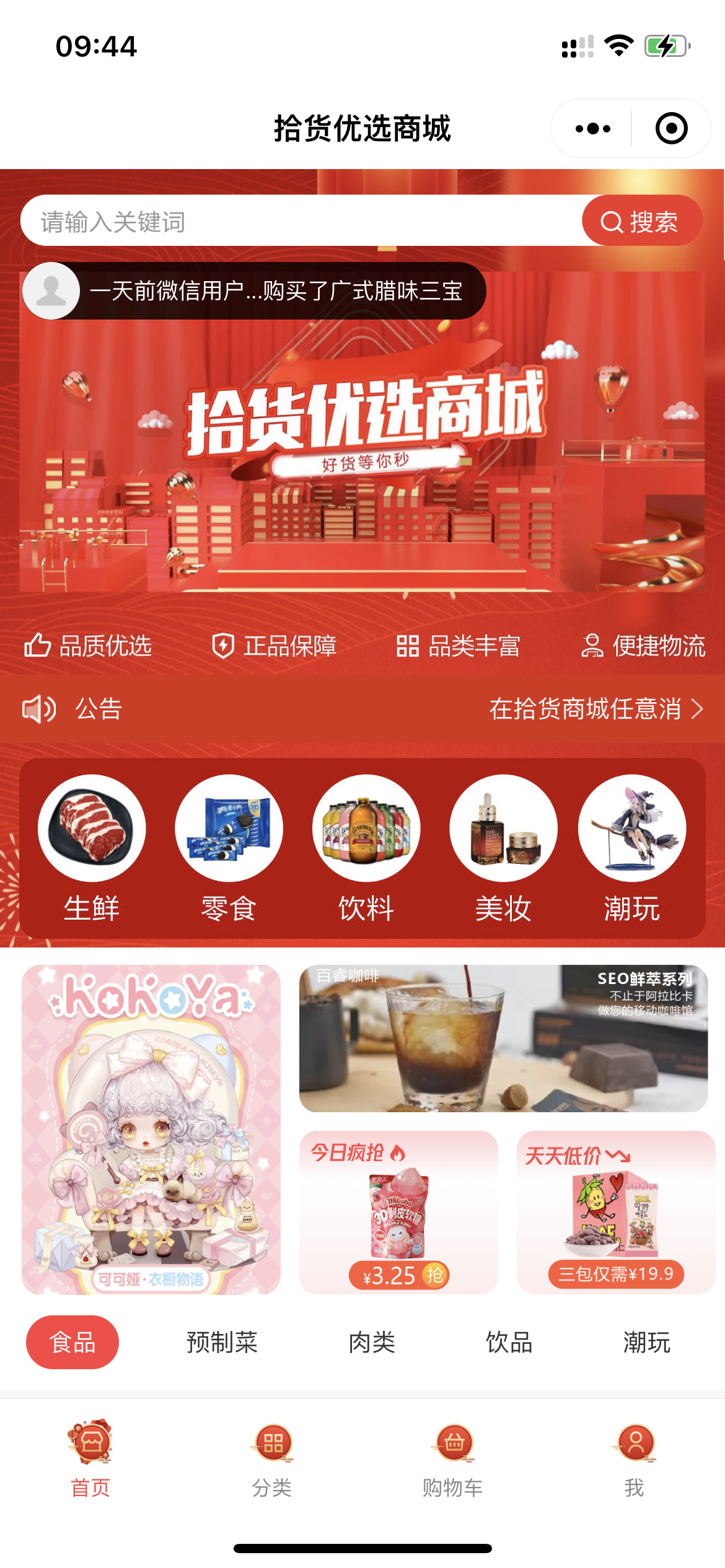
Task: Show the 饮品 tab
Action: pyautogui.click(x=509, y=1343)
